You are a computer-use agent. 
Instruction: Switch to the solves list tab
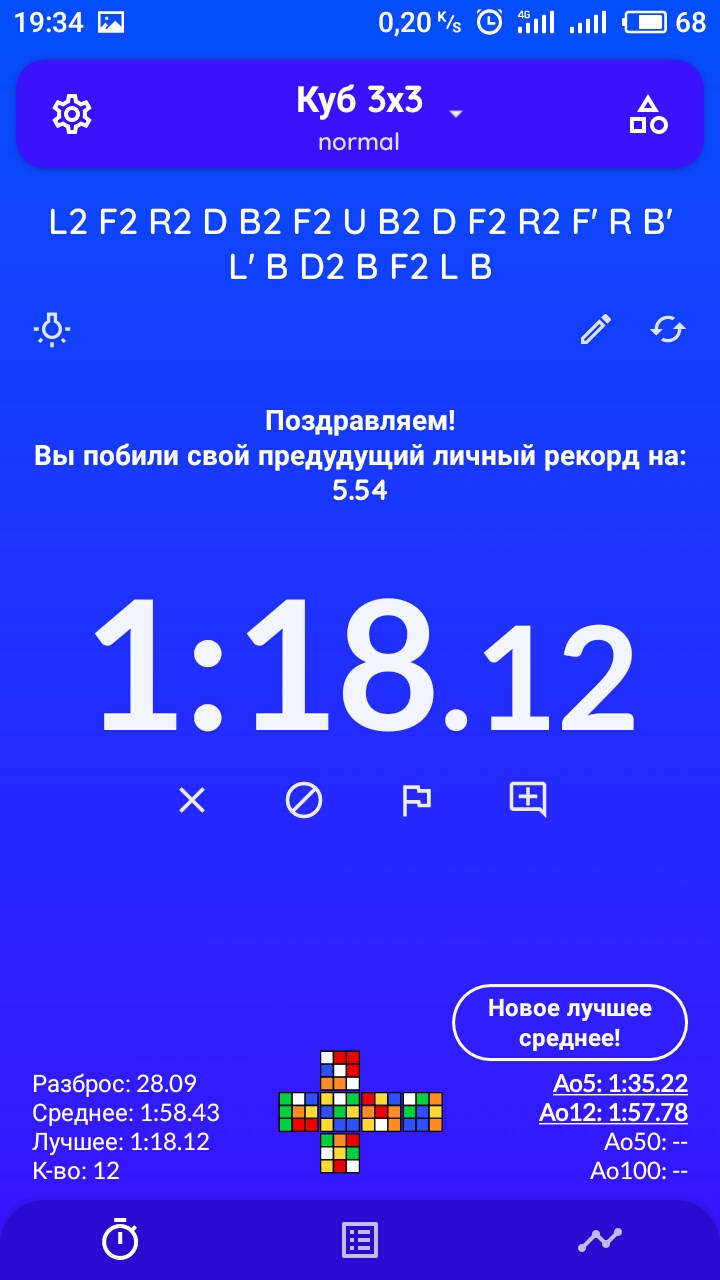click(360, 1240)
